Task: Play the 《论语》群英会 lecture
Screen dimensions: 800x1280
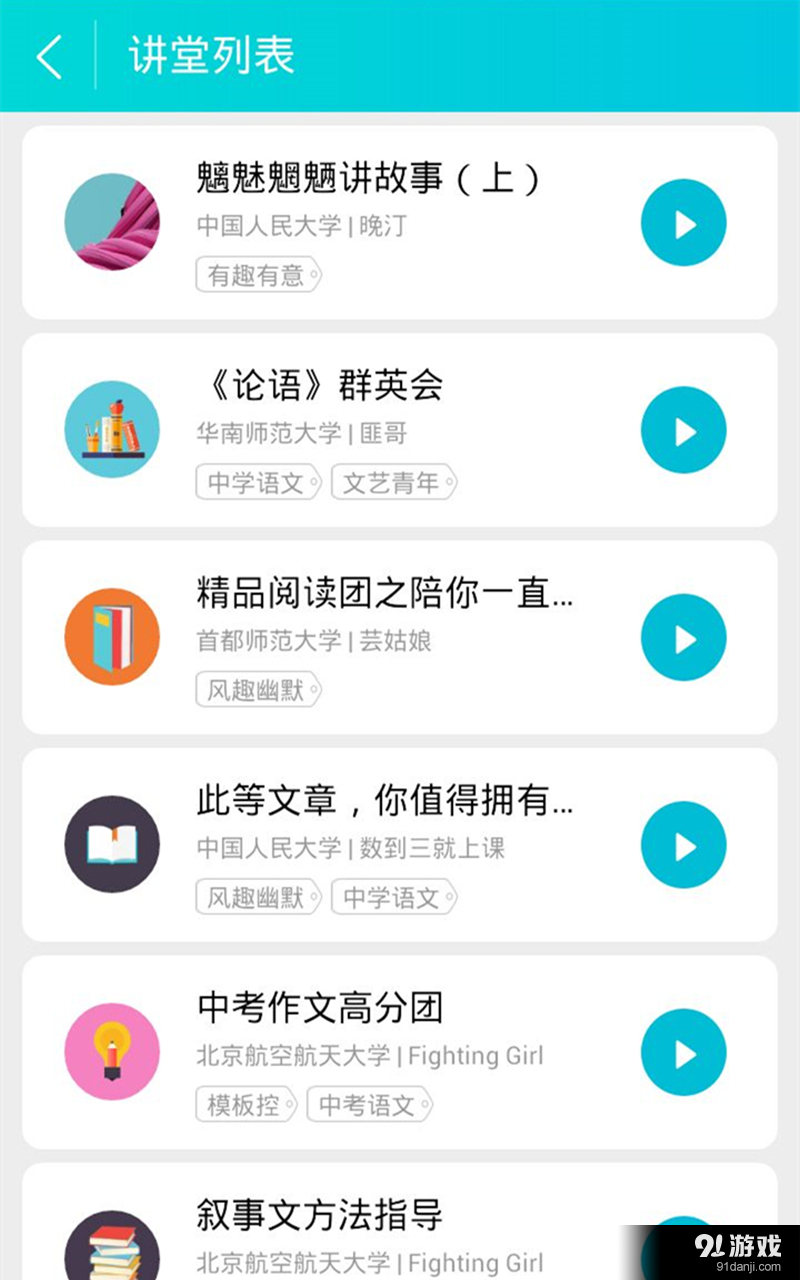Action: 683,430
